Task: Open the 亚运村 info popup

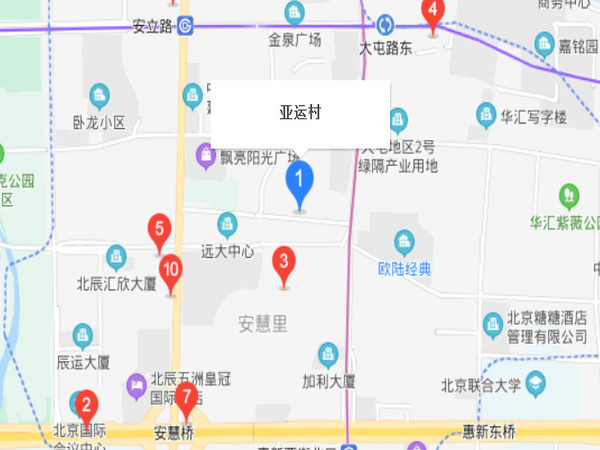Action: coord(300,113)
